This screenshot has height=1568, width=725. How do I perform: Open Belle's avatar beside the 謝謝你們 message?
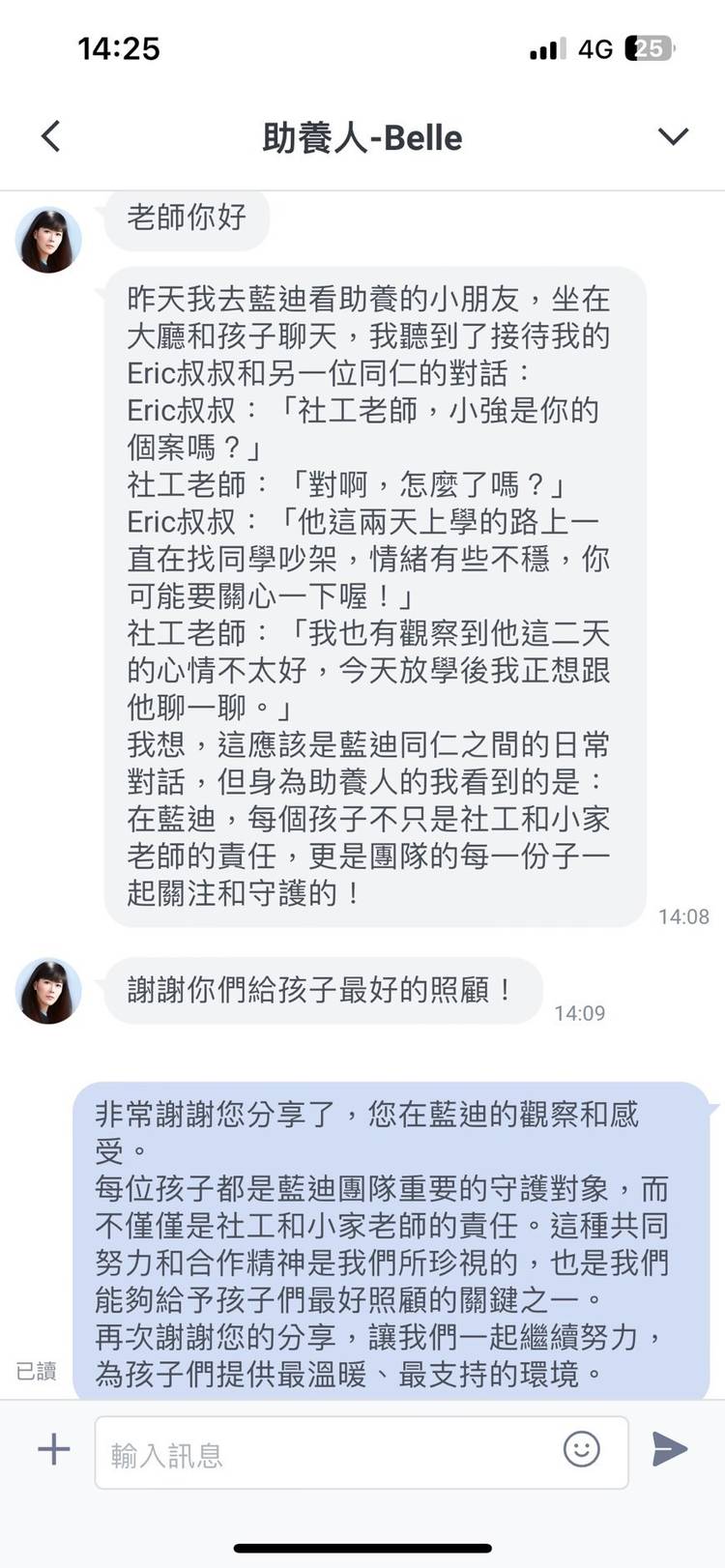(48, 991)
